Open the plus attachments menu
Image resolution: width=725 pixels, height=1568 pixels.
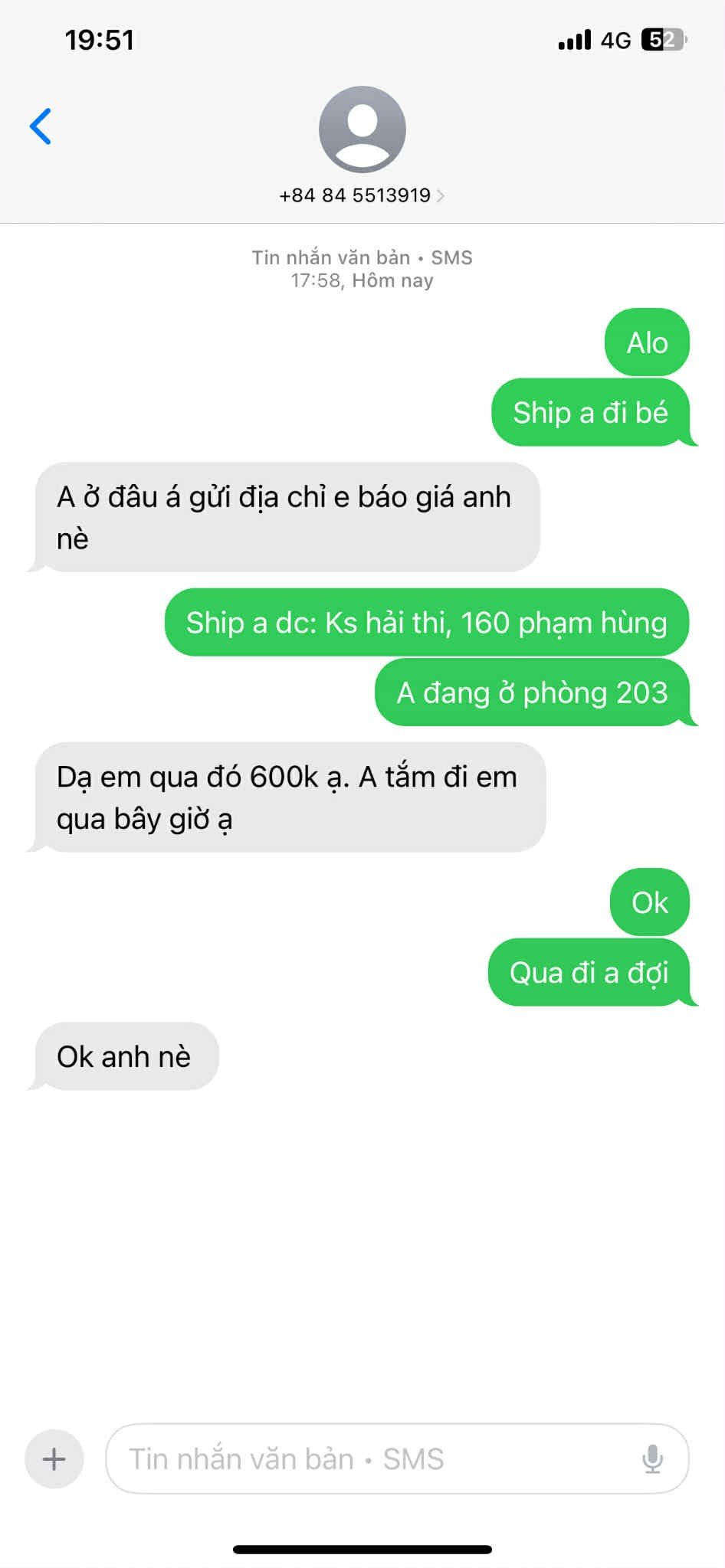(54, 1458)
